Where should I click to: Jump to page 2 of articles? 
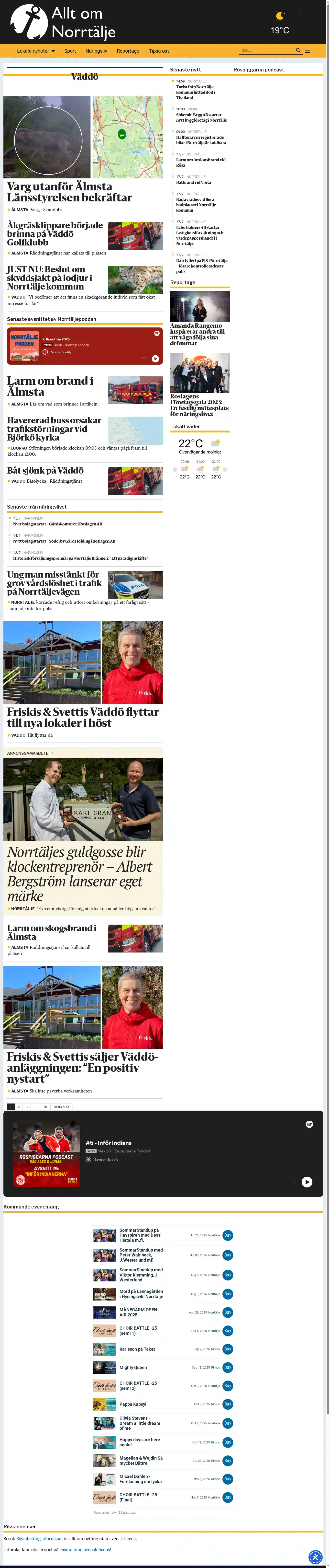coord(19,1107)
